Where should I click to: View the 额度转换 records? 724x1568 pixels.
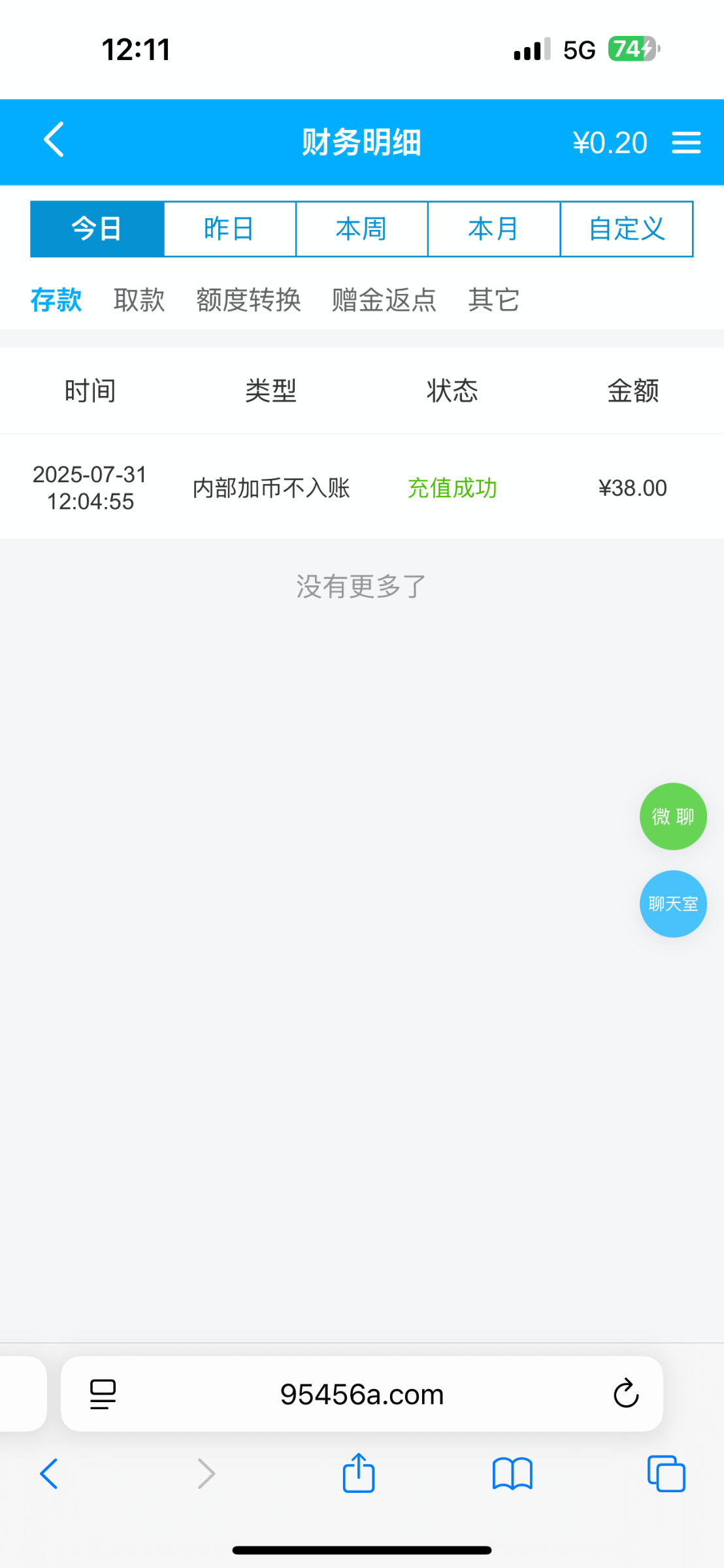tap(248, 301)
